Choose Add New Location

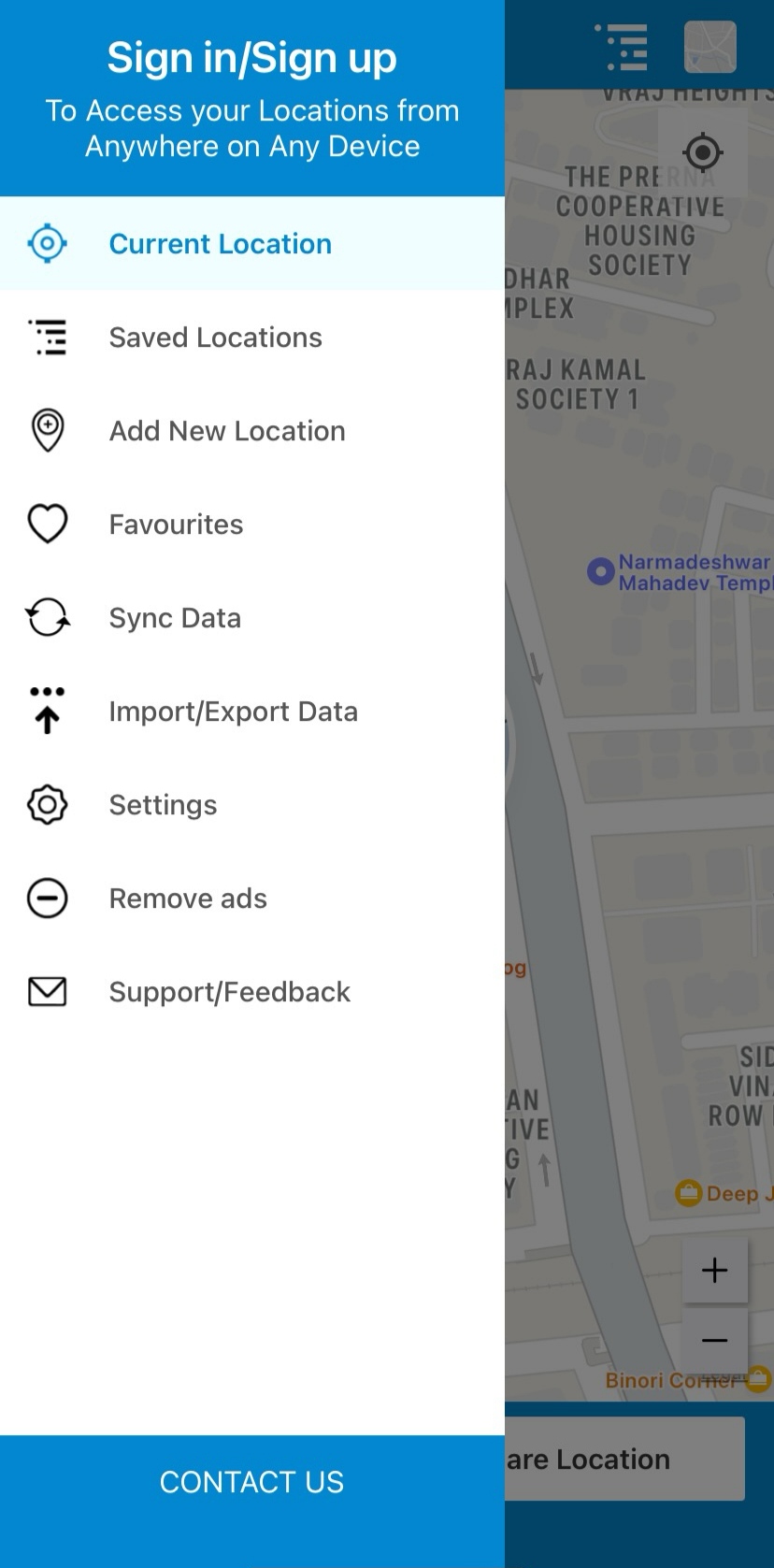point(252,430)
